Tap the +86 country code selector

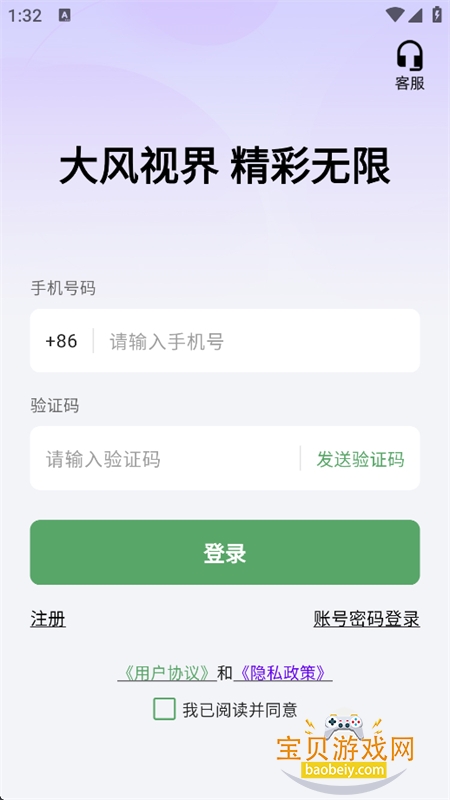coord(61,341)
